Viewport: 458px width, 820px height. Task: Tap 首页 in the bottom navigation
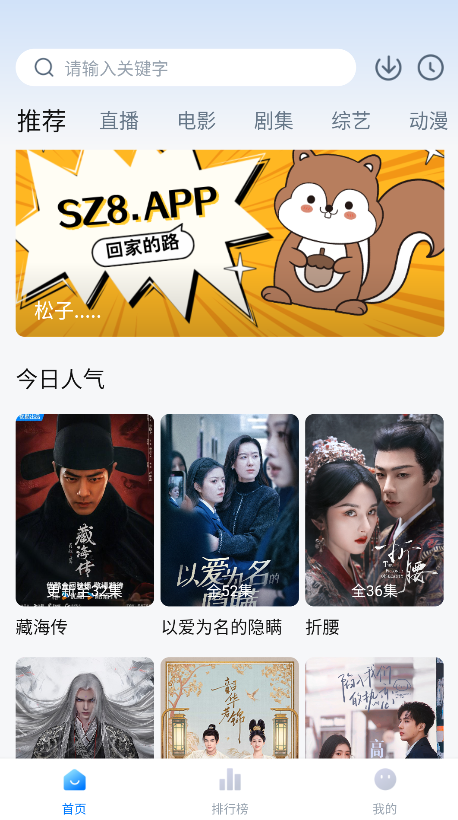74,791
